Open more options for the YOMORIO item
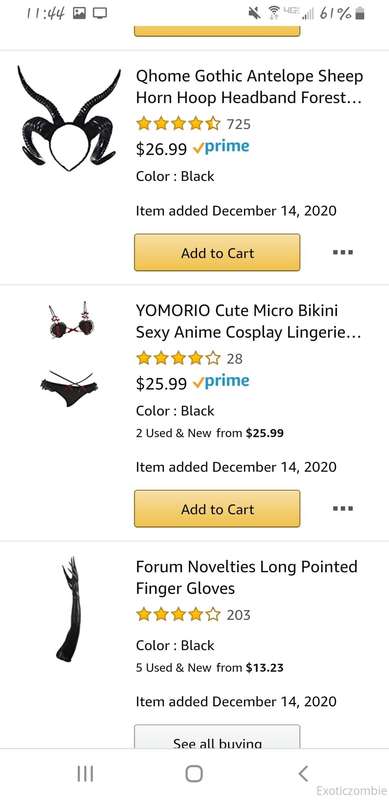This screenshot has height=800, width=389. (x=343, y=508)
